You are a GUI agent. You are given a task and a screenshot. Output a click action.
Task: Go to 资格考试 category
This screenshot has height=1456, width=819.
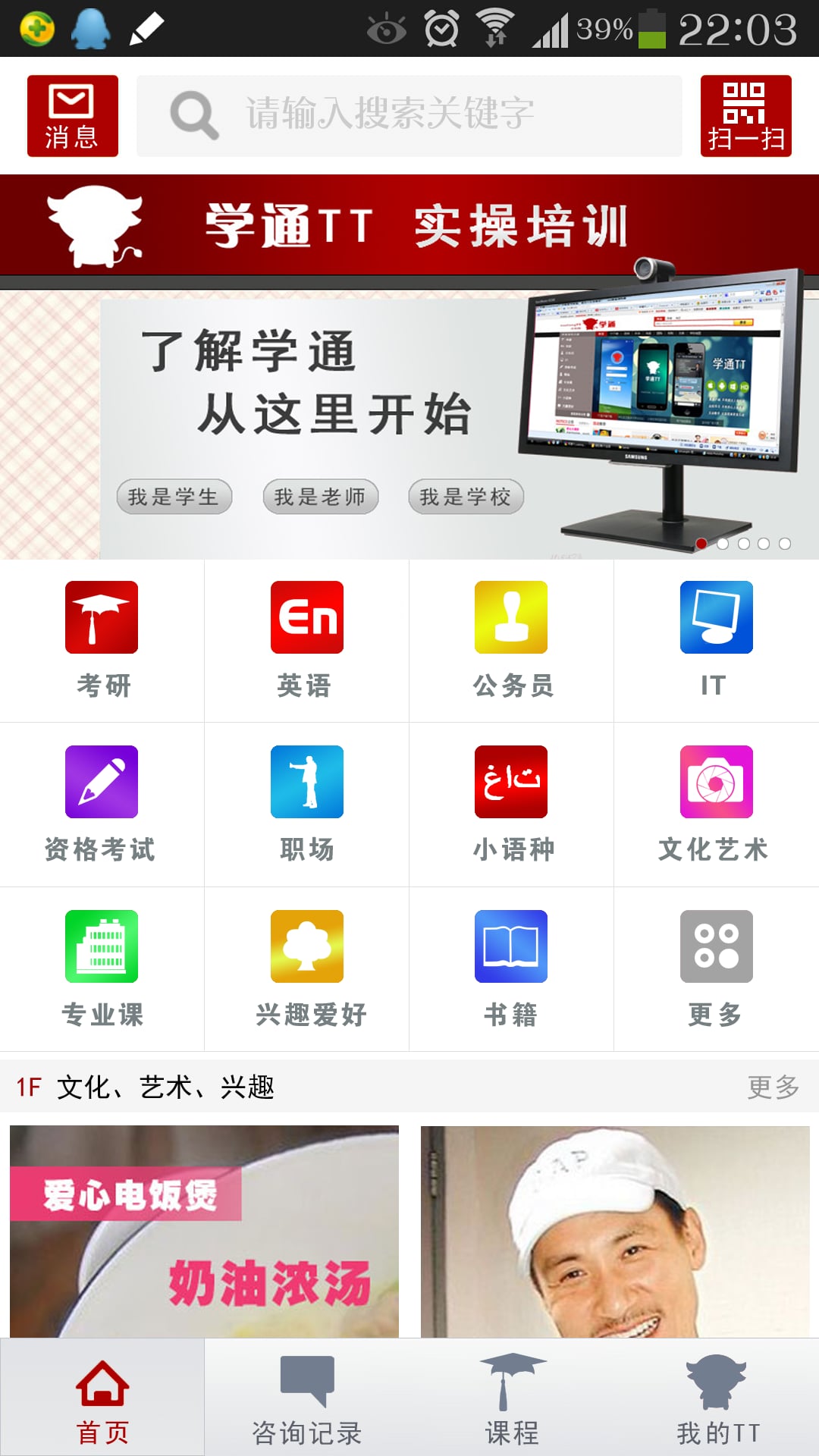coord(102,805)
